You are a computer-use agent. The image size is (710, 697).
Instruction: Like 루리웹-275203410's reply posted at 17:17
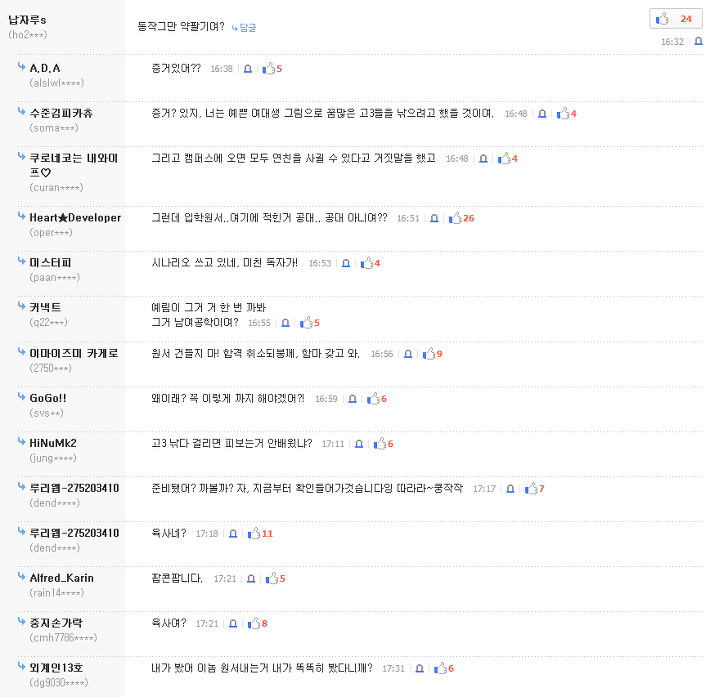(532, 489)
